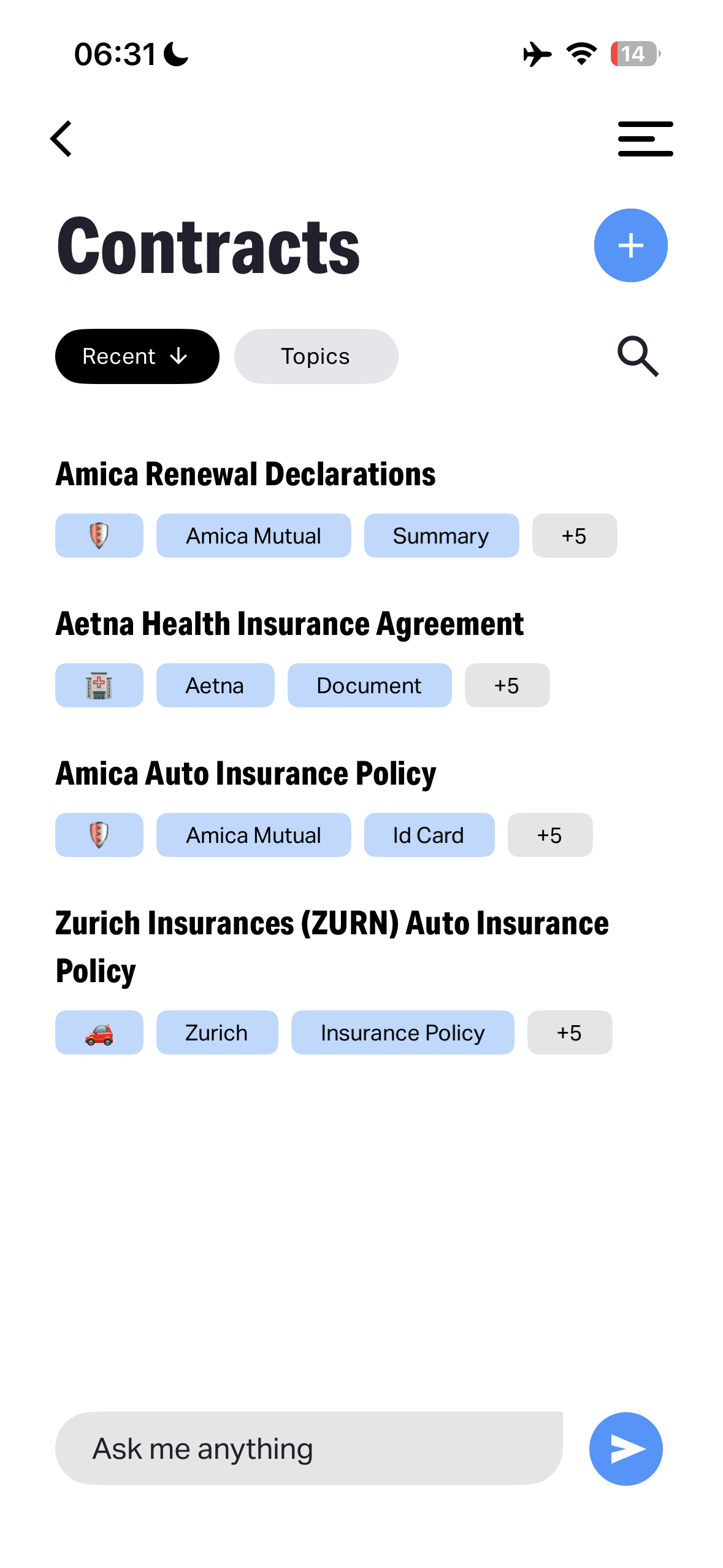Image resolution: width=723 pixels, height=1568 pixels.
Task: Tap the car icon on Zurich Auto Insurance Policy
Action: [99, 1032]
